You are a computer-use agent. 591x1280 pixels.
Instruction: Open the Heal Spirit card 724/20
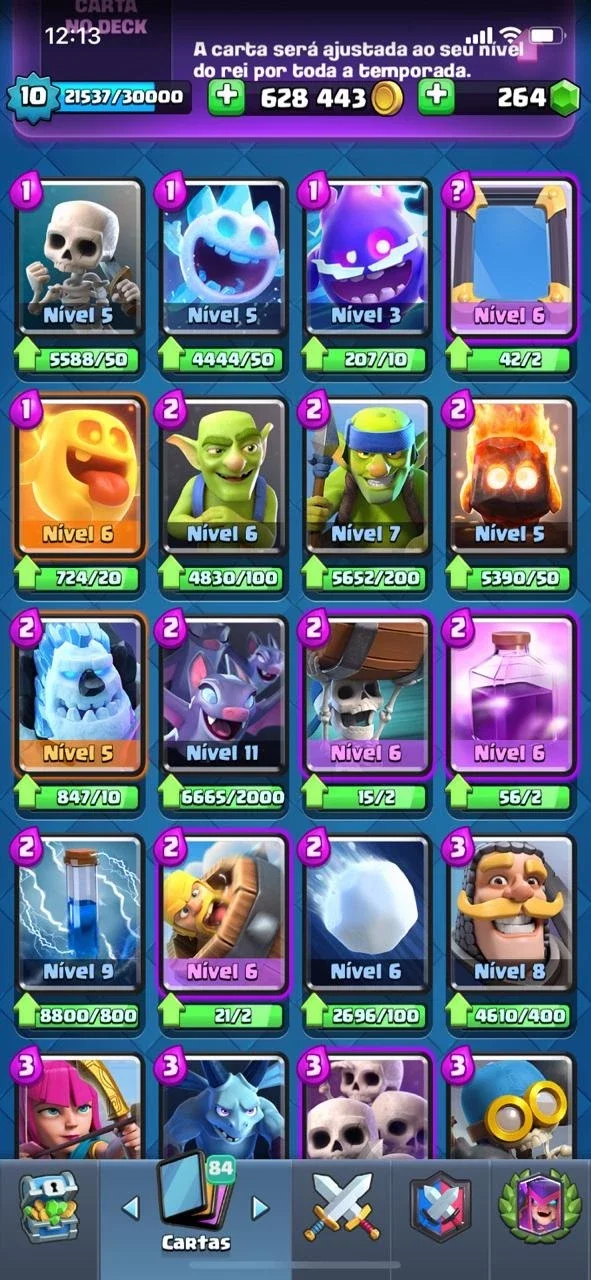point(79,478)
